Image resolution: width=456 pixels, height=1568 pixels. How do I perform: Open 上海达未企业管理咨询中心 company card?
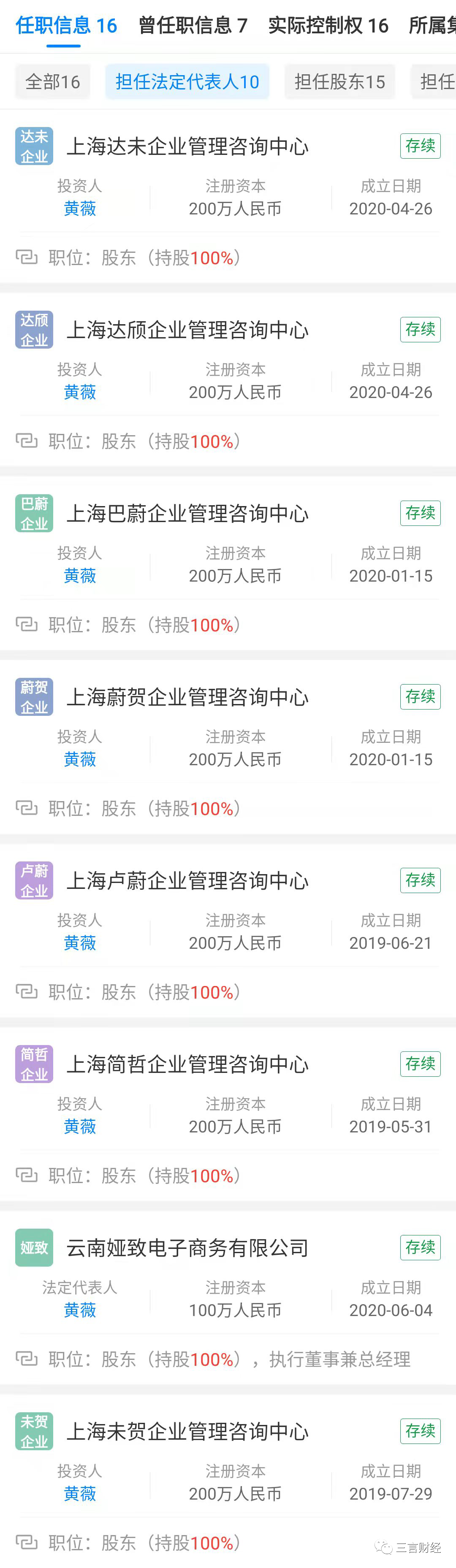click(x=187, y=147)
